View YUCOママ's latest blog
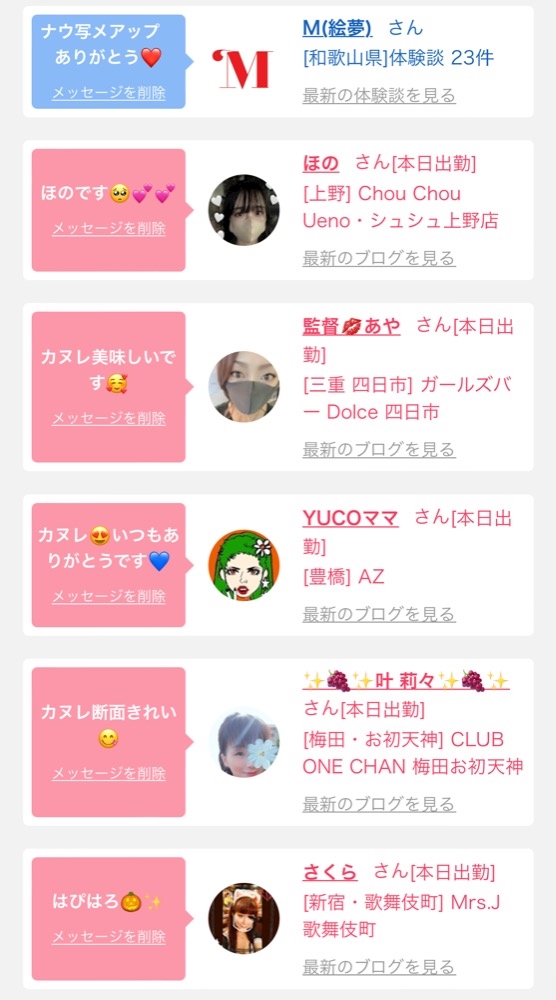Viewport: 556px width, 1000px height. [379, 614]
